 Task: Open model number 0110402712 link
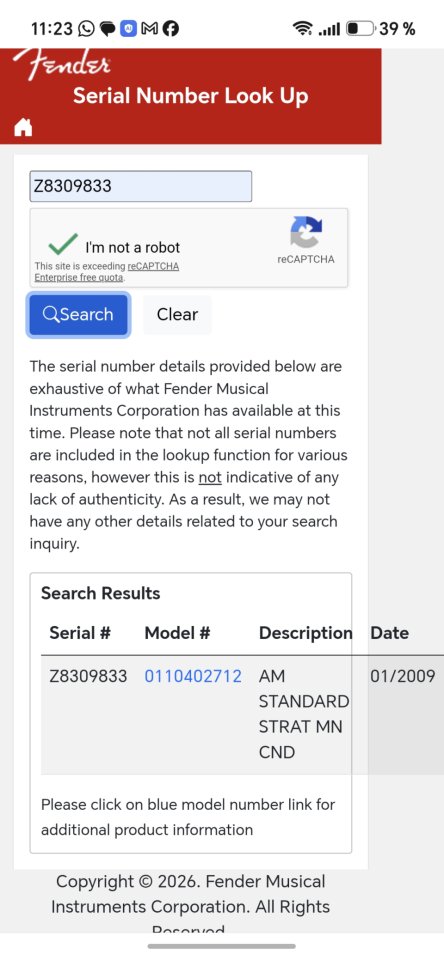[193, 677]
